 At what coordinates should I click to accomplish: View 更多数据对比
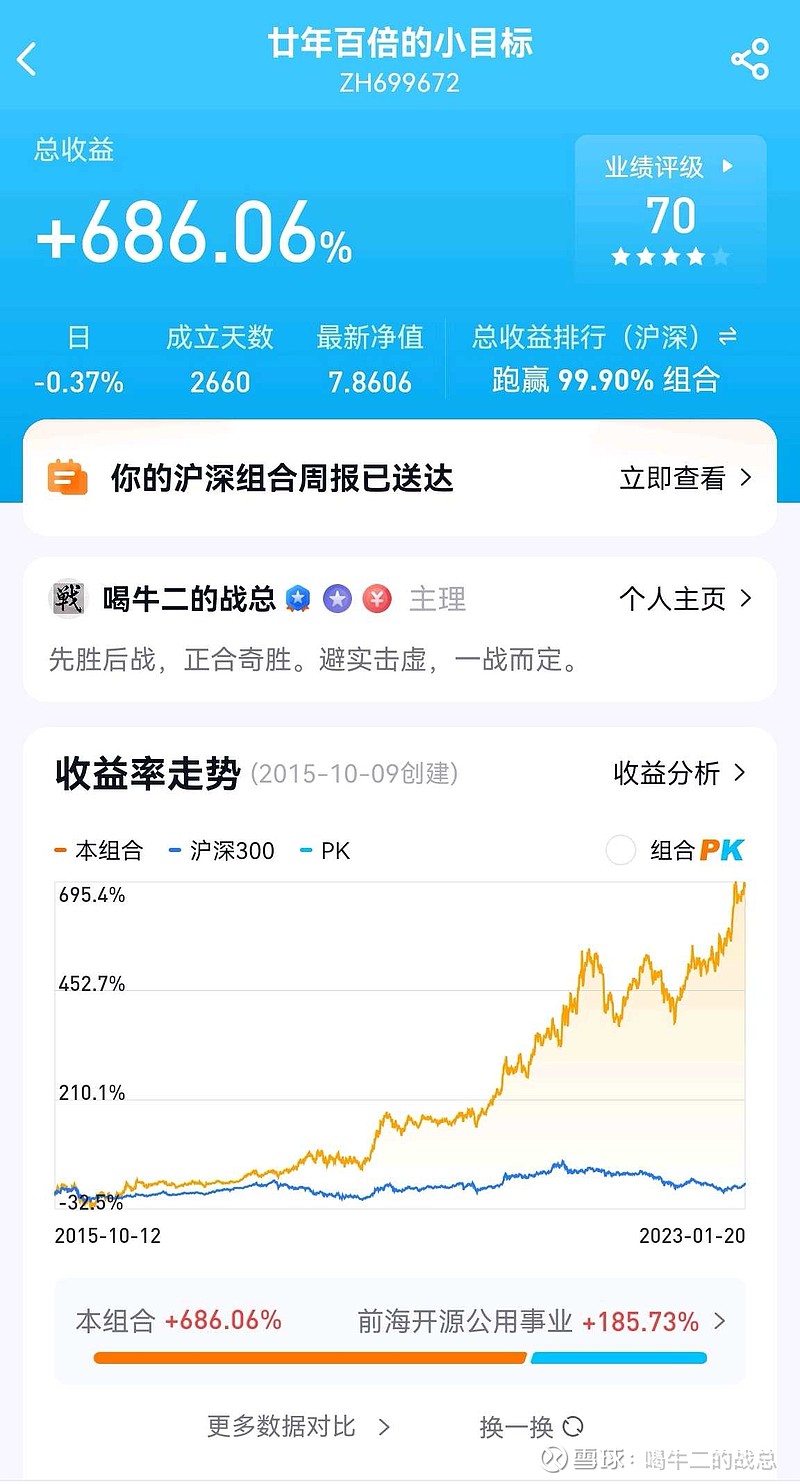(x=298, y=1426)
